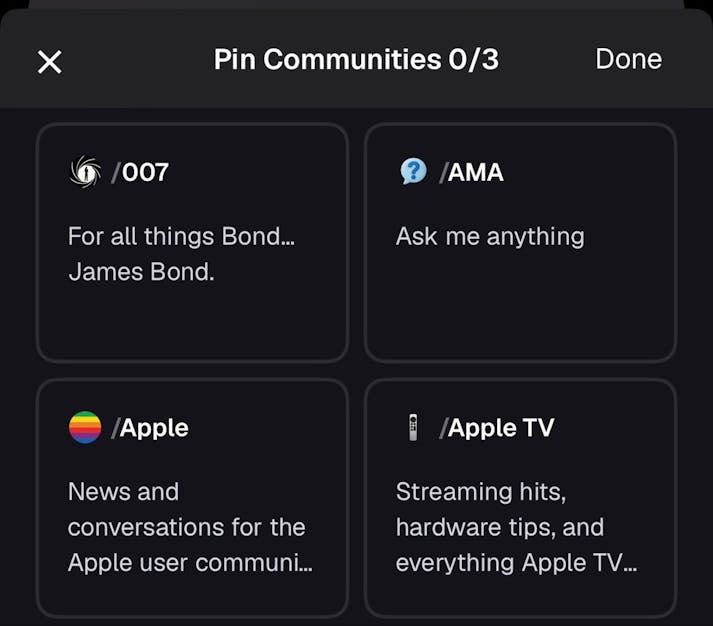Choose the /Apple community card

tap(192, 497)
